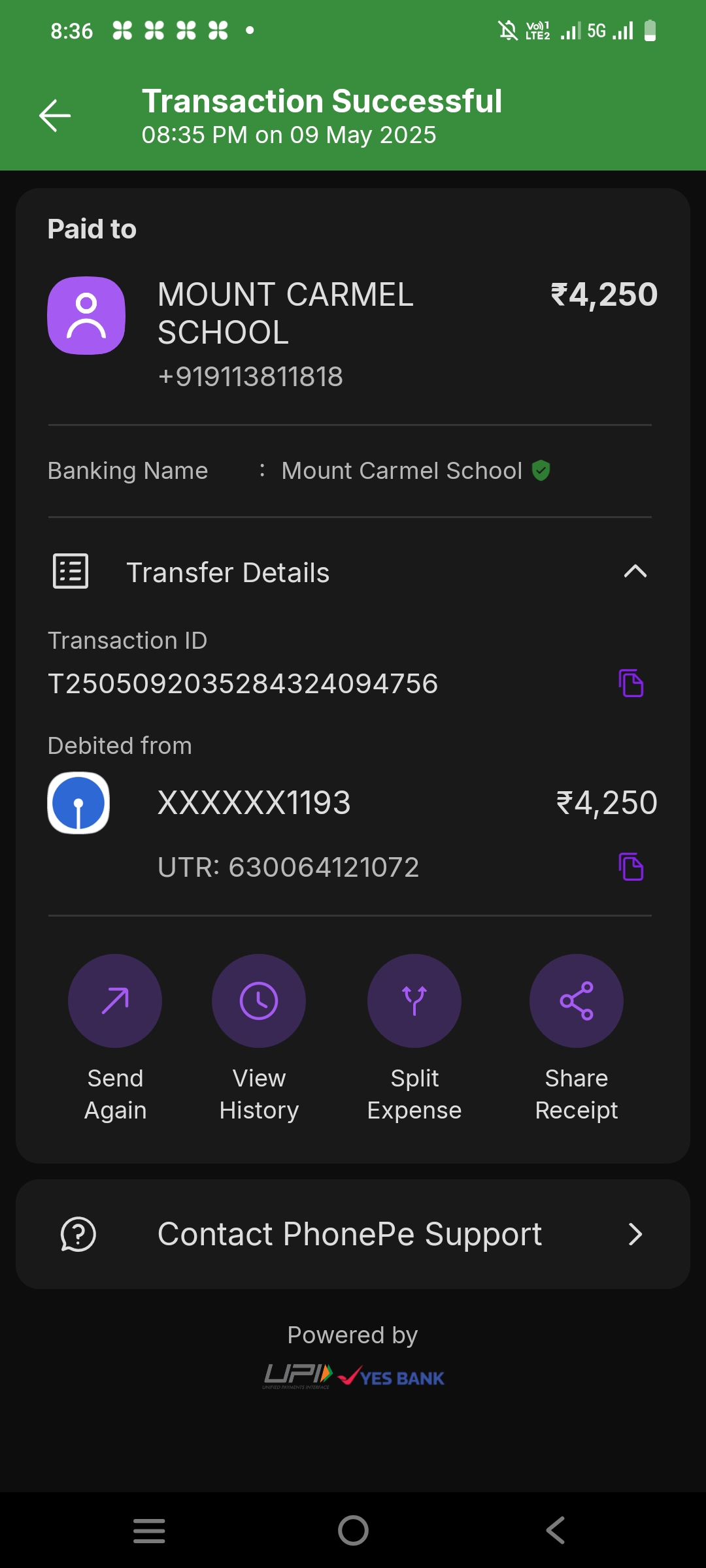Open Contact PhonePe Support
The width and height of the screenshot is (706, 1568).
click(x=353, y=1234)
